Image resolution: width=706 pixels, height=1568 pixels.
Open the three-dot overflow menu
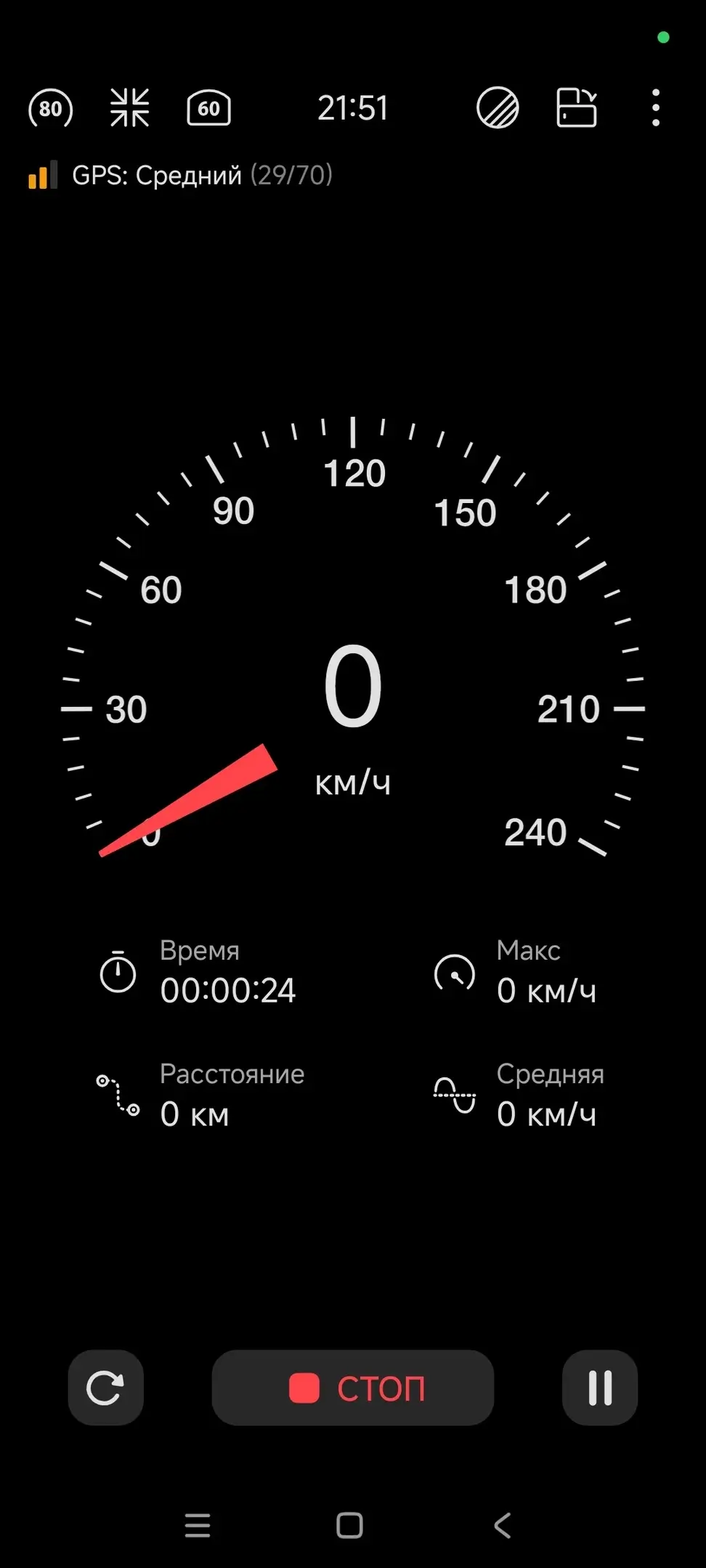656,108
